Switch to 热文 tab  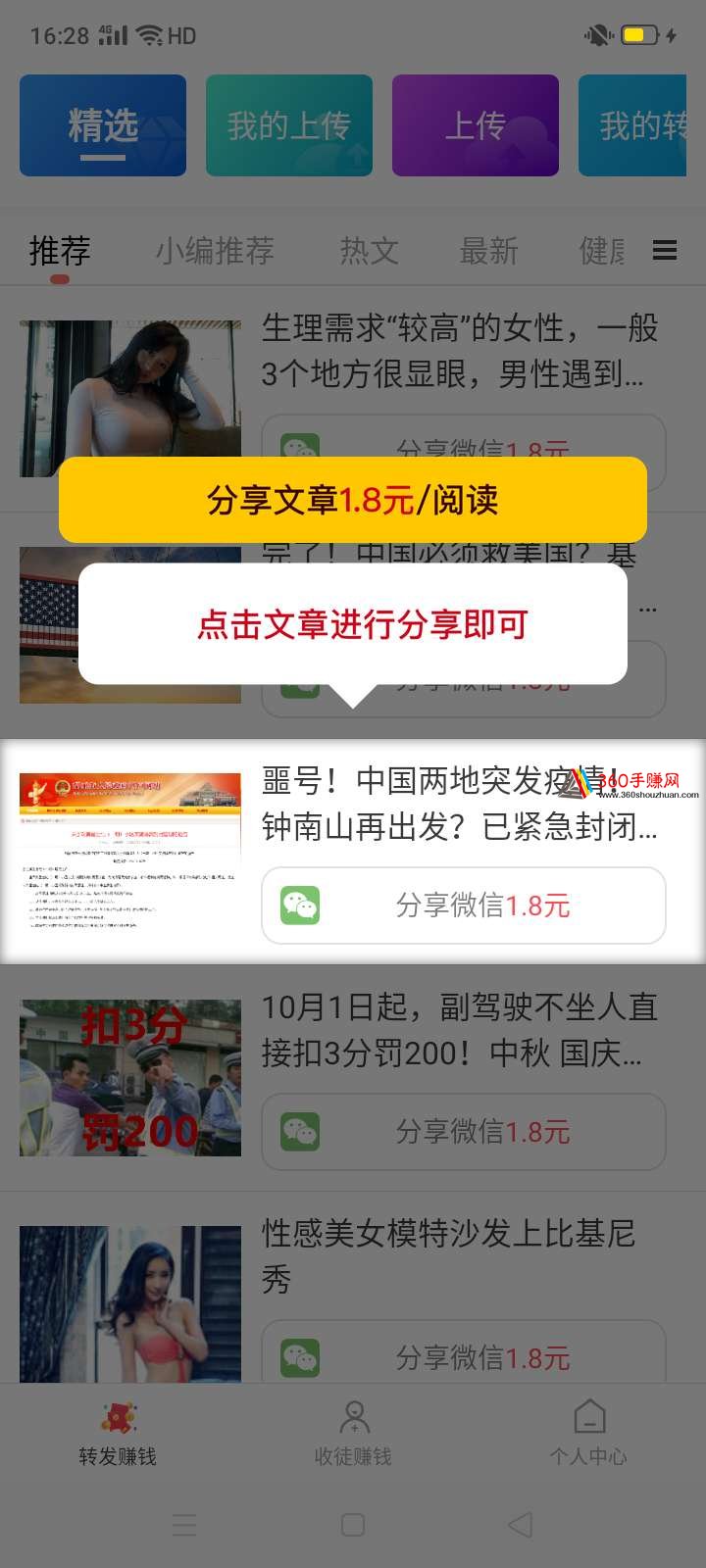[x=369, y=251]
